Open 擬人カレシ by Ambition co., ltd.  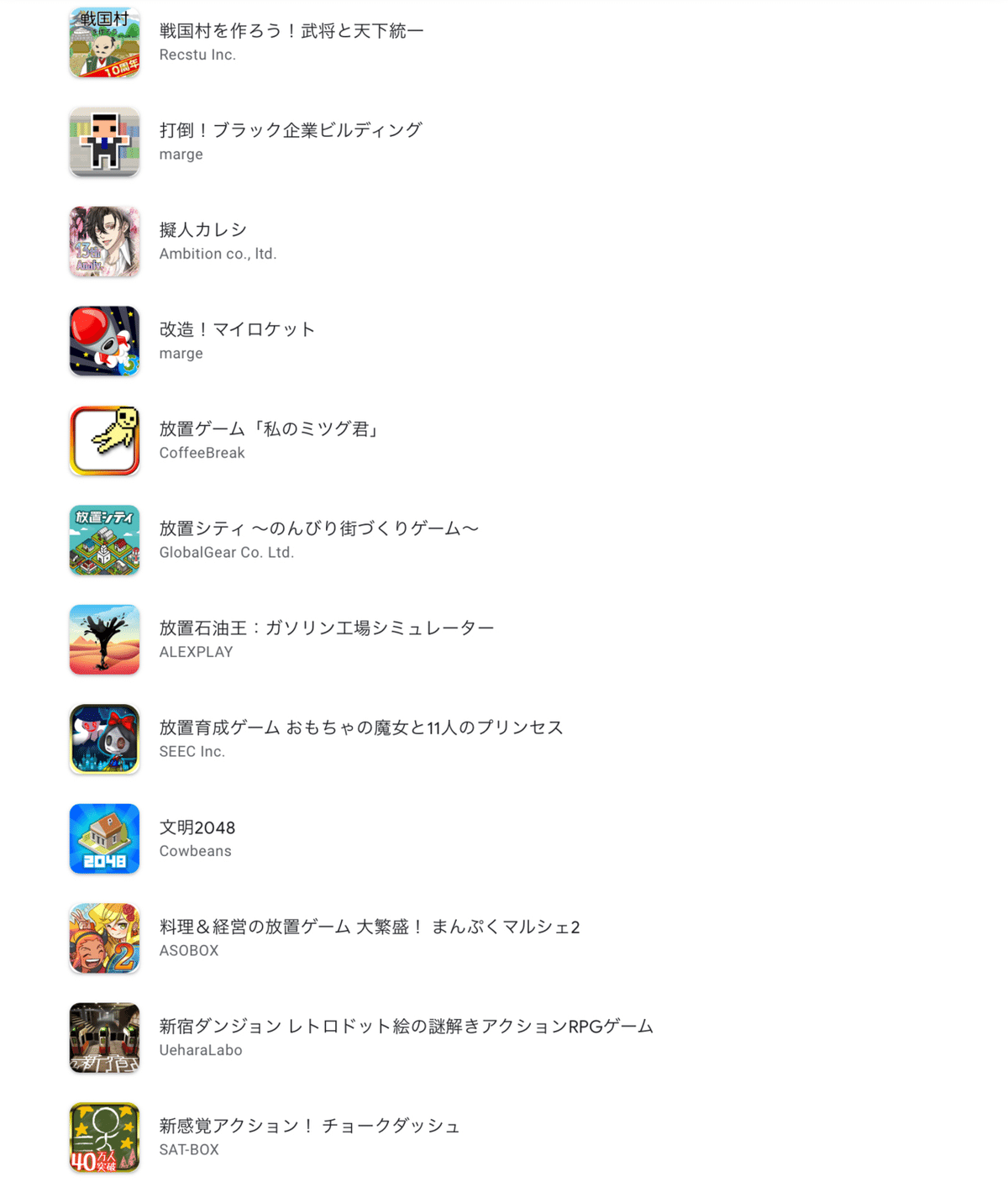(203, 230)
